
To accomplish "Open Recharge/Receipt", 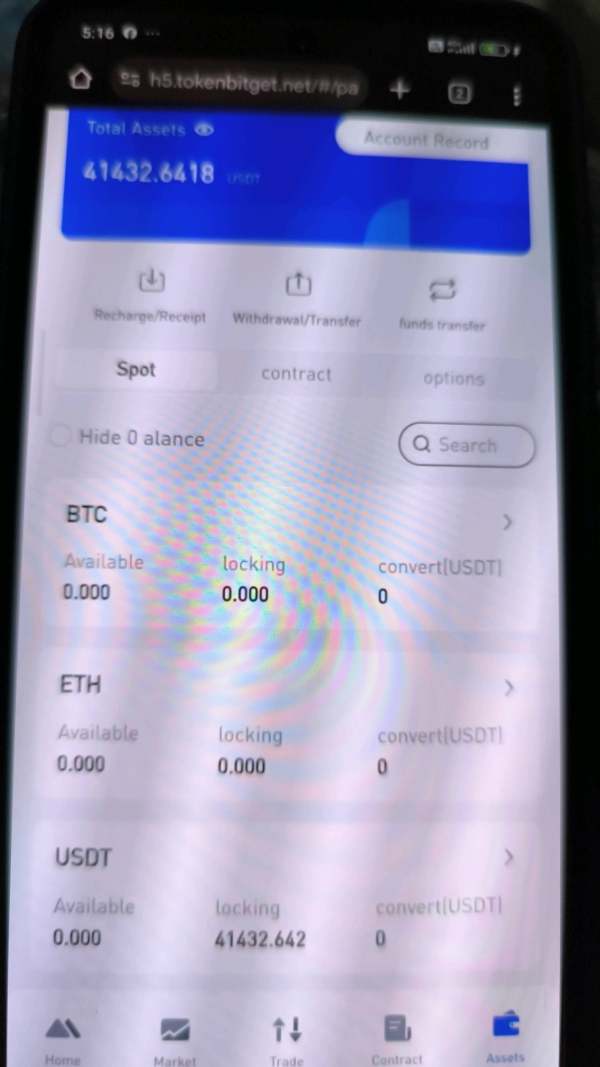I will coord(150,297).
